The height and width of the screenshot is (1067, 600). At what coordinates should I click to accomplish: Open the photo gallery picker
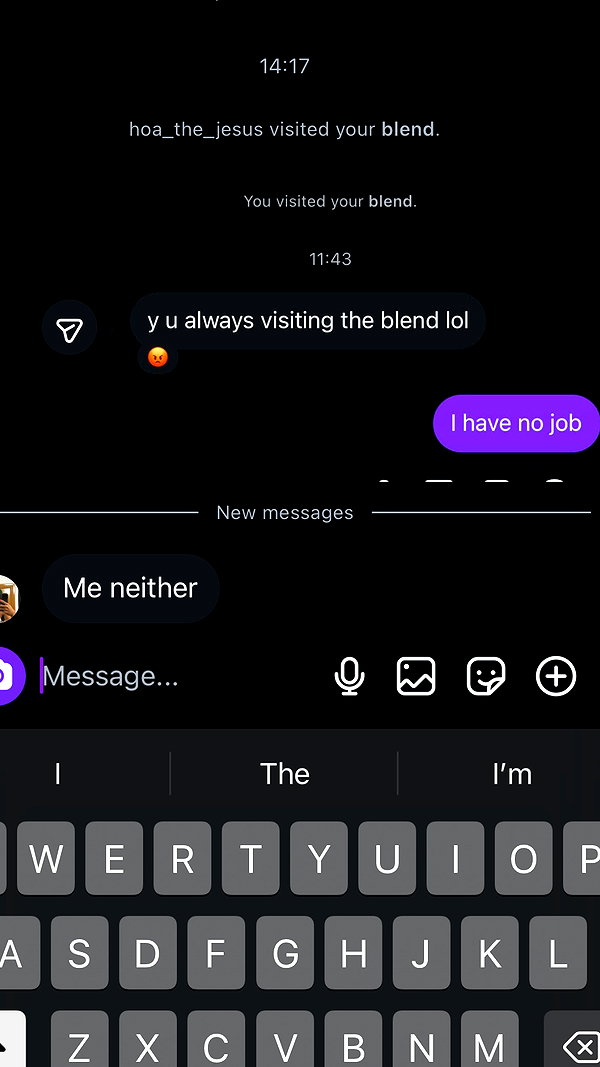coord(416,676)
